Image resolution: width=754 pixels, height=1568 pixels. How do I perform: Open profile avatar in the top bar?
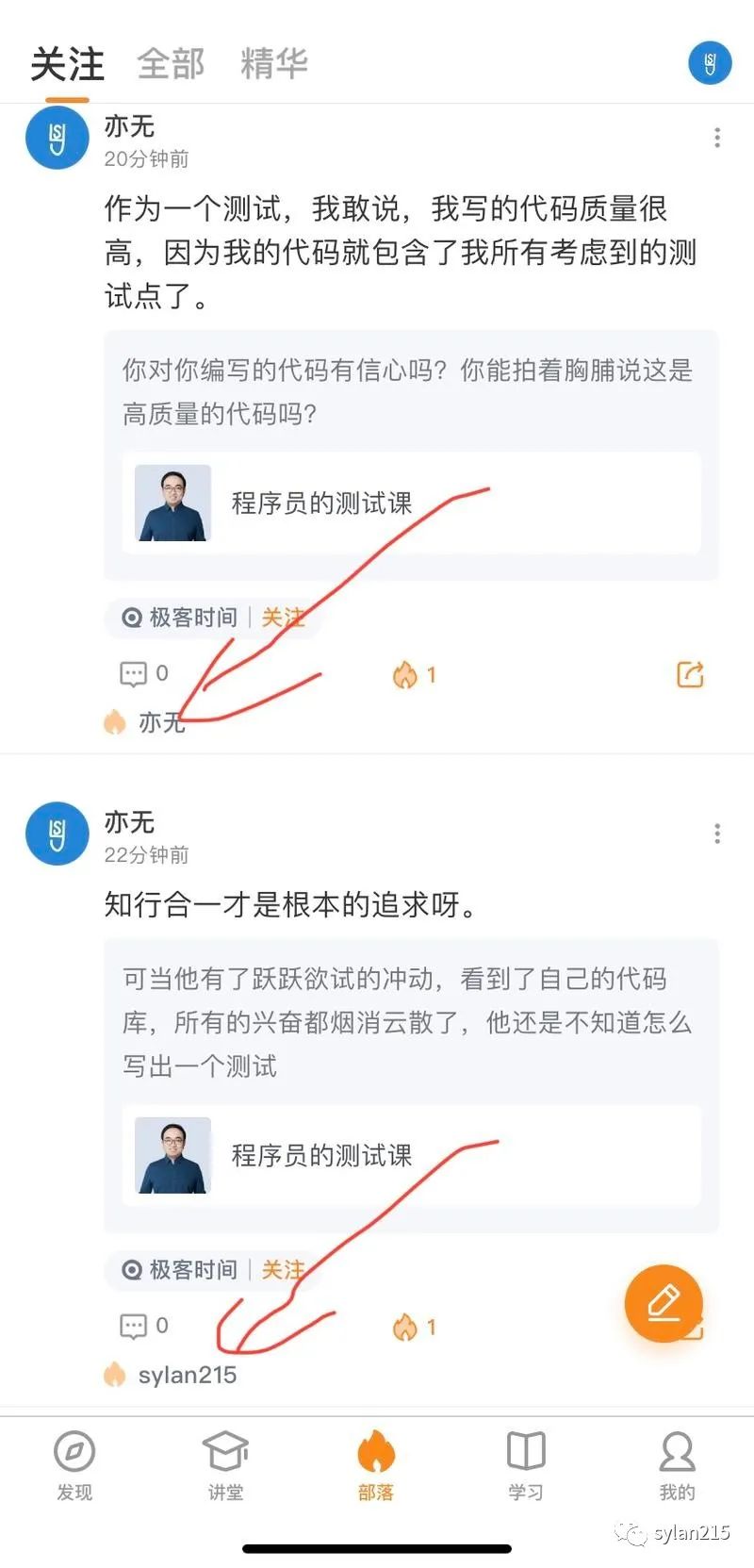click(710, 63)
